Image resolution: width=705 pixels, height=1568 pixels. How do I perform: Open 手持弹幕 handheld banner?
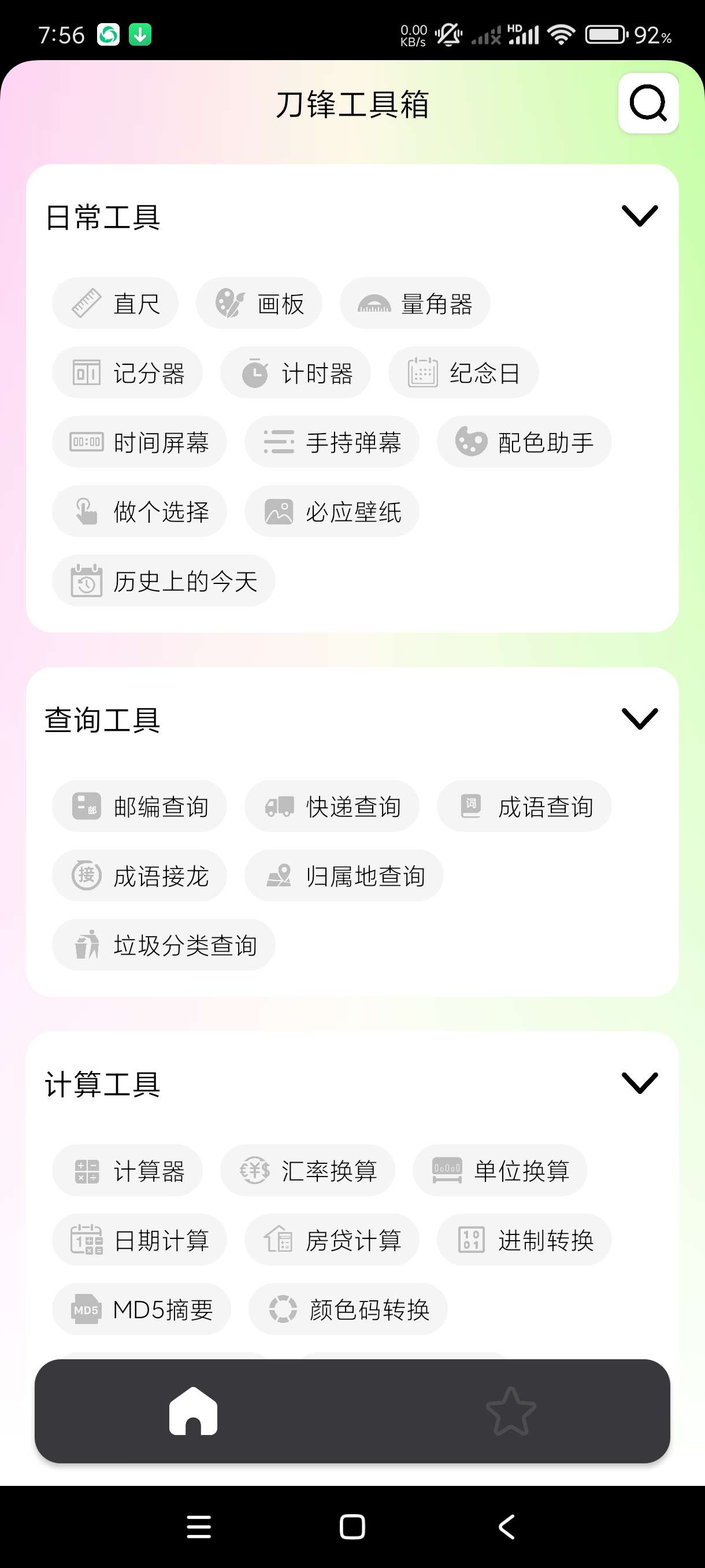pos(332,442)
